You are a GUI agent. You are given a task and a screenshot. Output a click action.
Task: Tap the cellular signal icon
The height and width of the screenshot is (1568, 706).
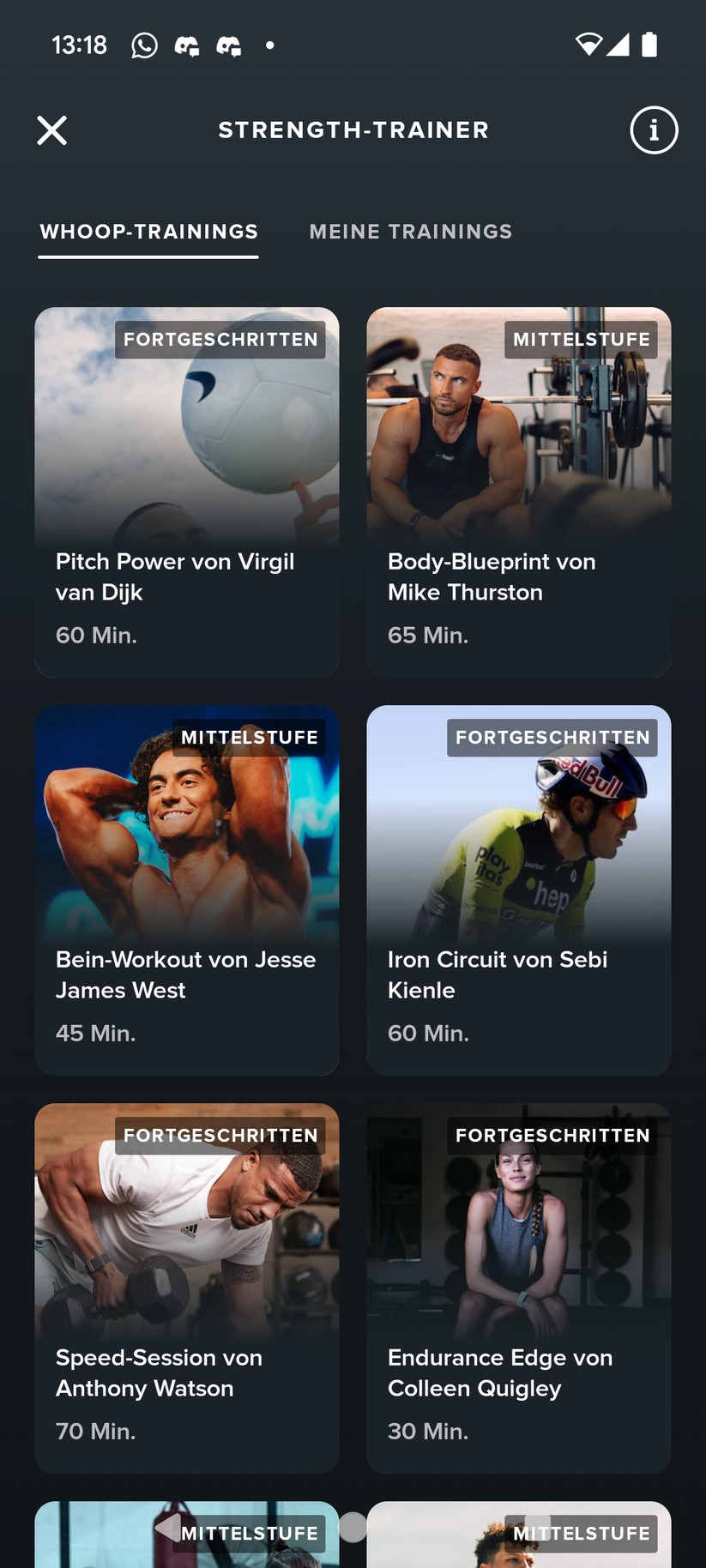point(620,45)
